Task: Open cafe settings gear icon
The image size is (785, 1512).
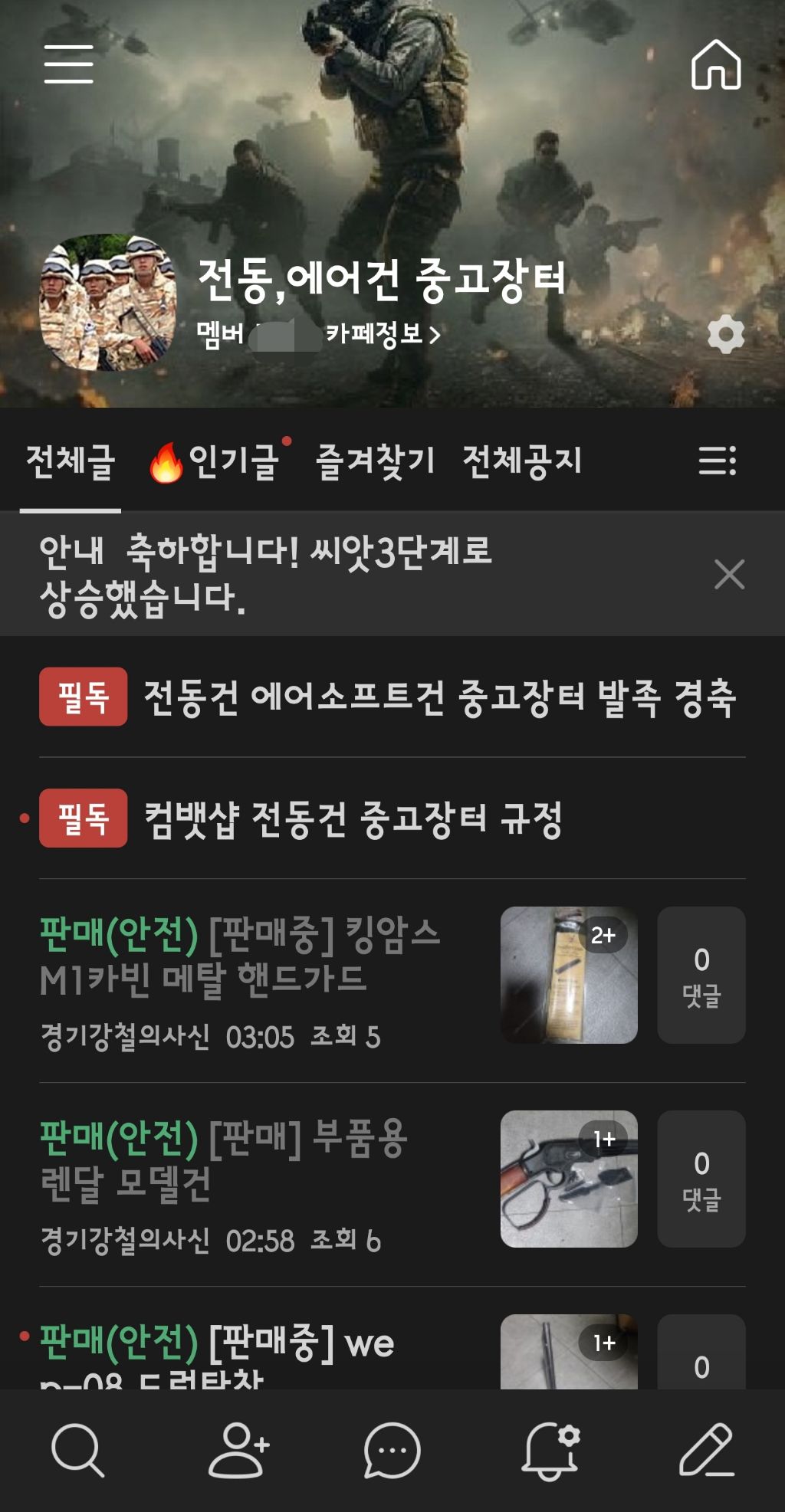Action: pyautogui.click(x=725, y=334)
